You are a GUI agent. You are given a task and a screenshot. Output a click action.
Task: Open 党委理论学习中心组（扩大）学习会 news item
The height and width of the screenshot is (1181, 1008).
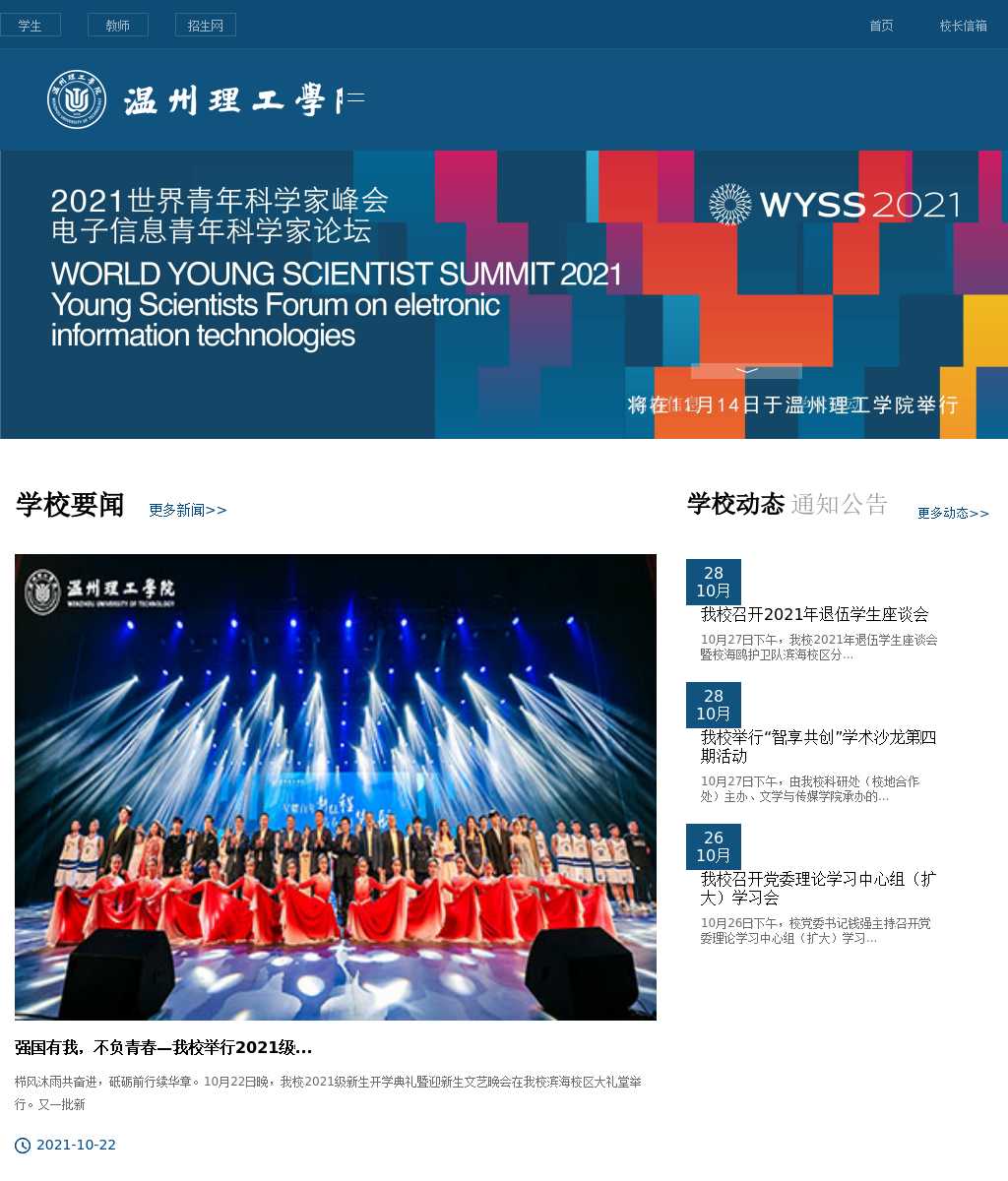click(x=818, y=888)
